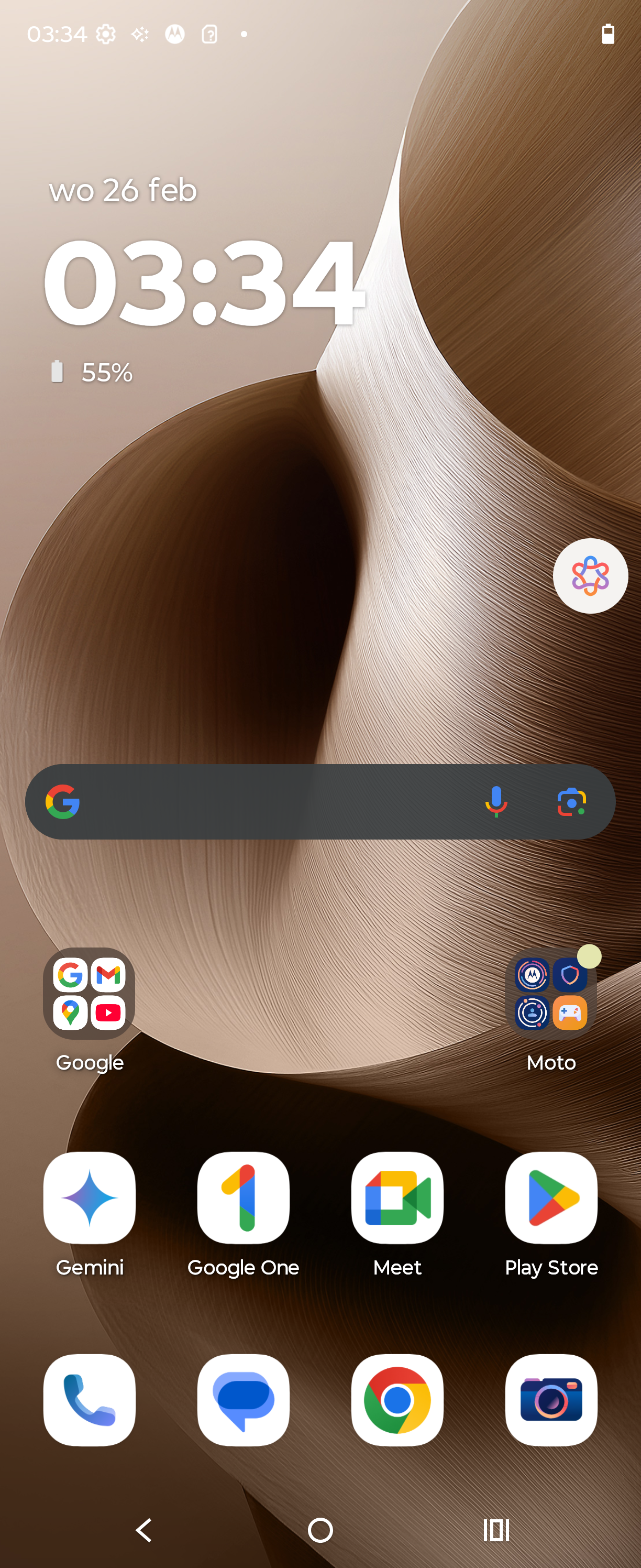
Task: Open the Play Store
Action: [551, 1197]
